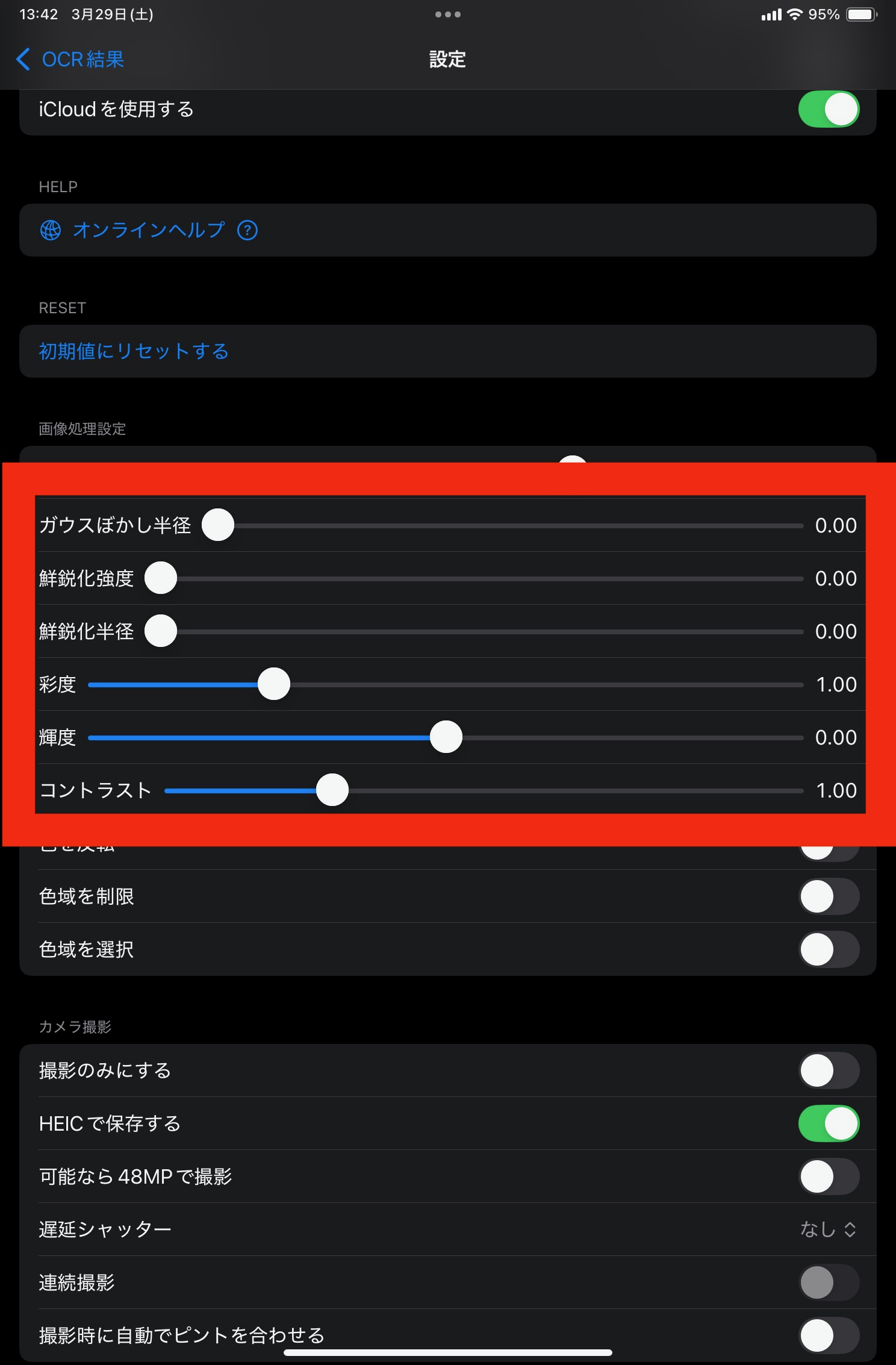The height and width of the screenshot is (1365, 896).
Task: Turn on 撮影のみにする
Action: [x=828, y=1070]
